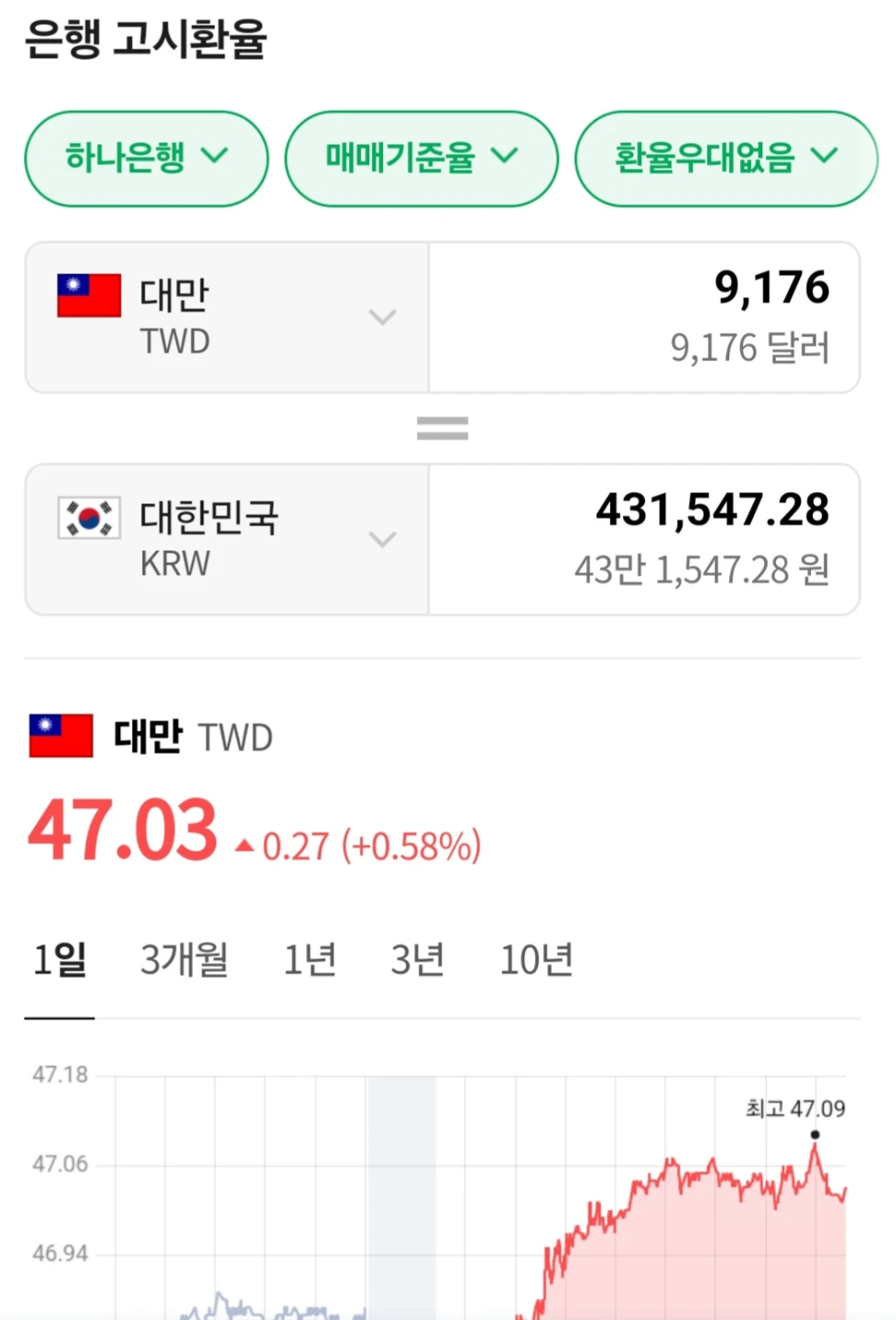896x1320 pixels.
Task: Switch to the 10년 chart tab
Action: click(536, 958)
